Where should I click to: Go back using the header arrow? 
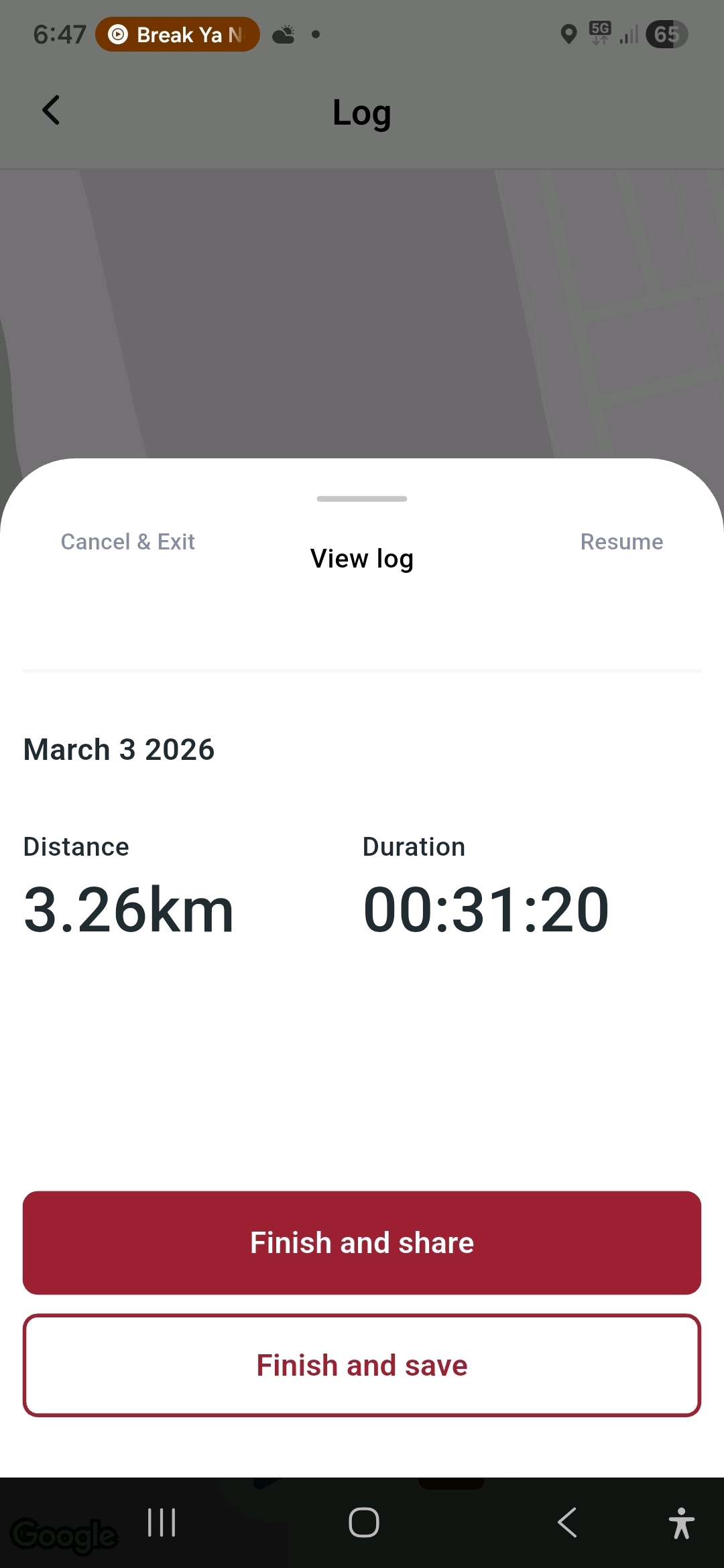tap(51, 111)
